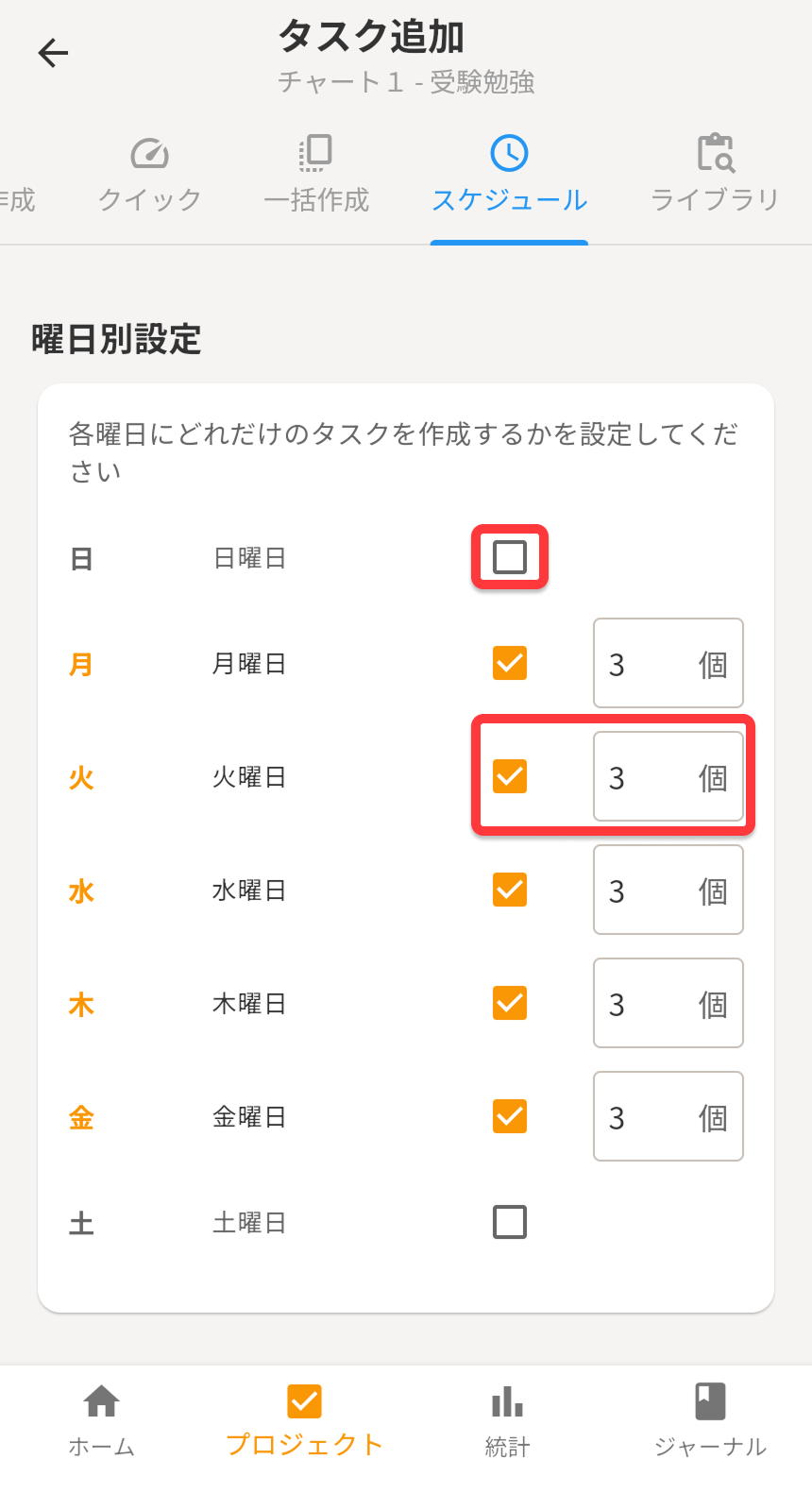Switch to the スケジュール tab
812x1493 pixels.
[509, 179]
